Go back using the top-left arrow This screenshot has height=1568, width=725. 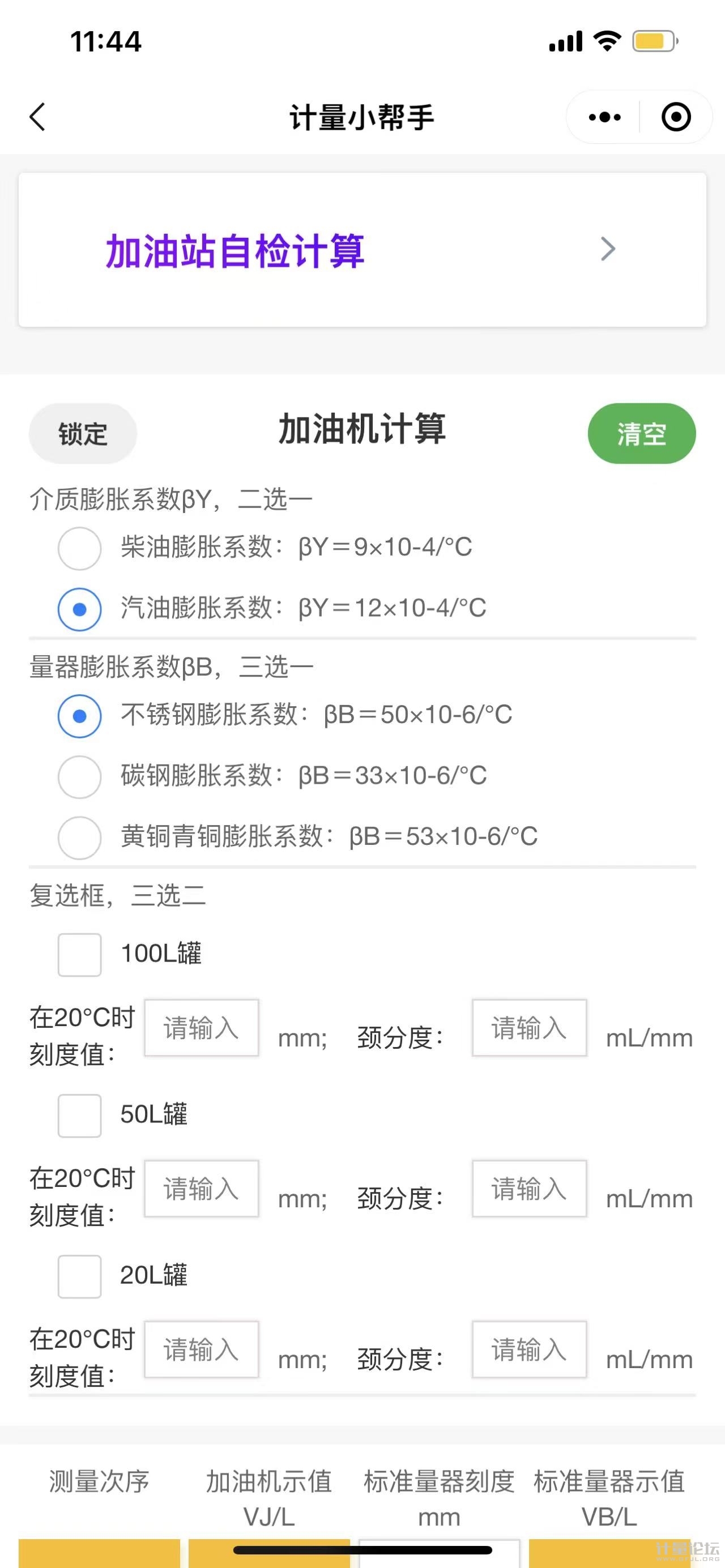pyautogui.click(x=38, y=116)
